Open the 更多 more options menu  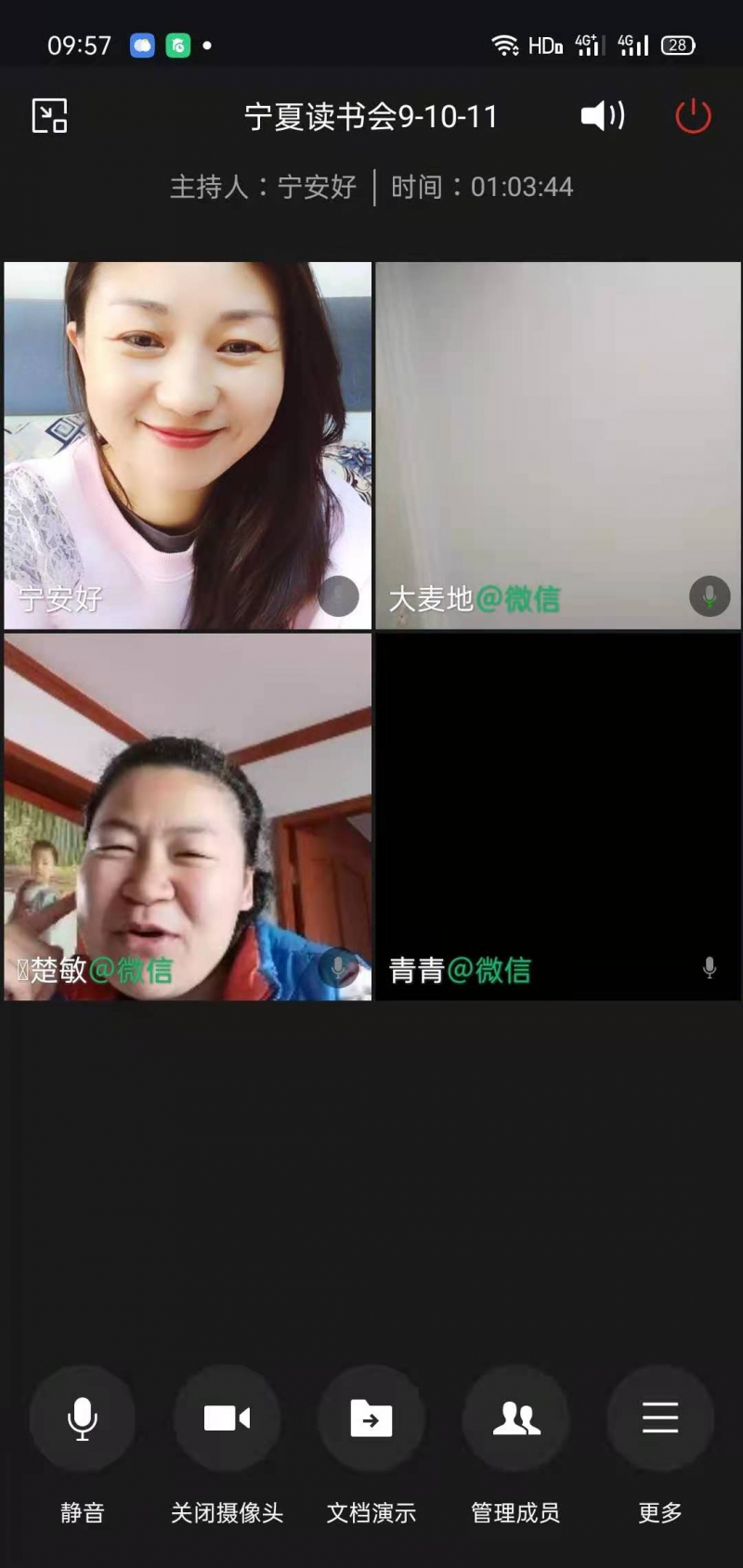tap(660, 1418)
